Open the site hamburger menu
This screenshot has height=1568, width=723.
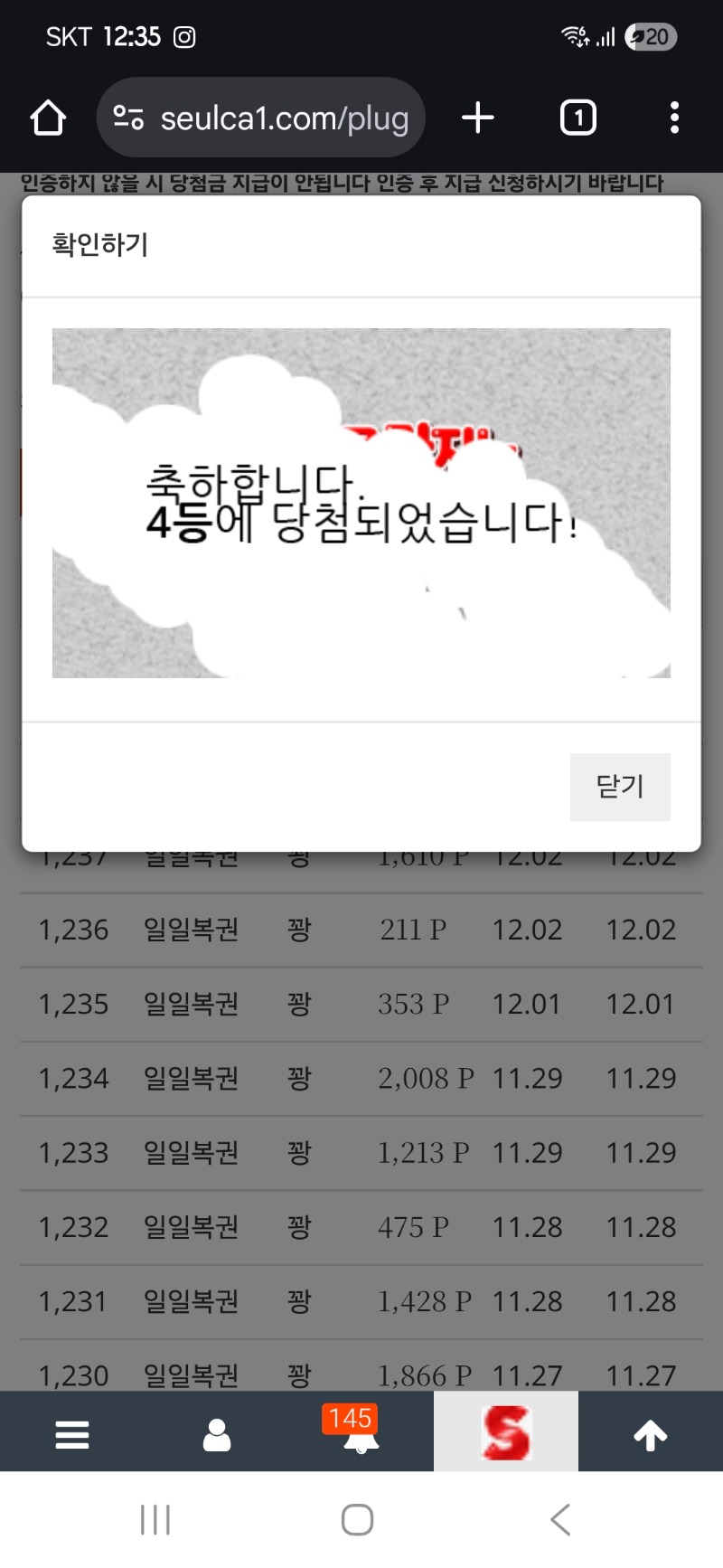coord(72,1434)
